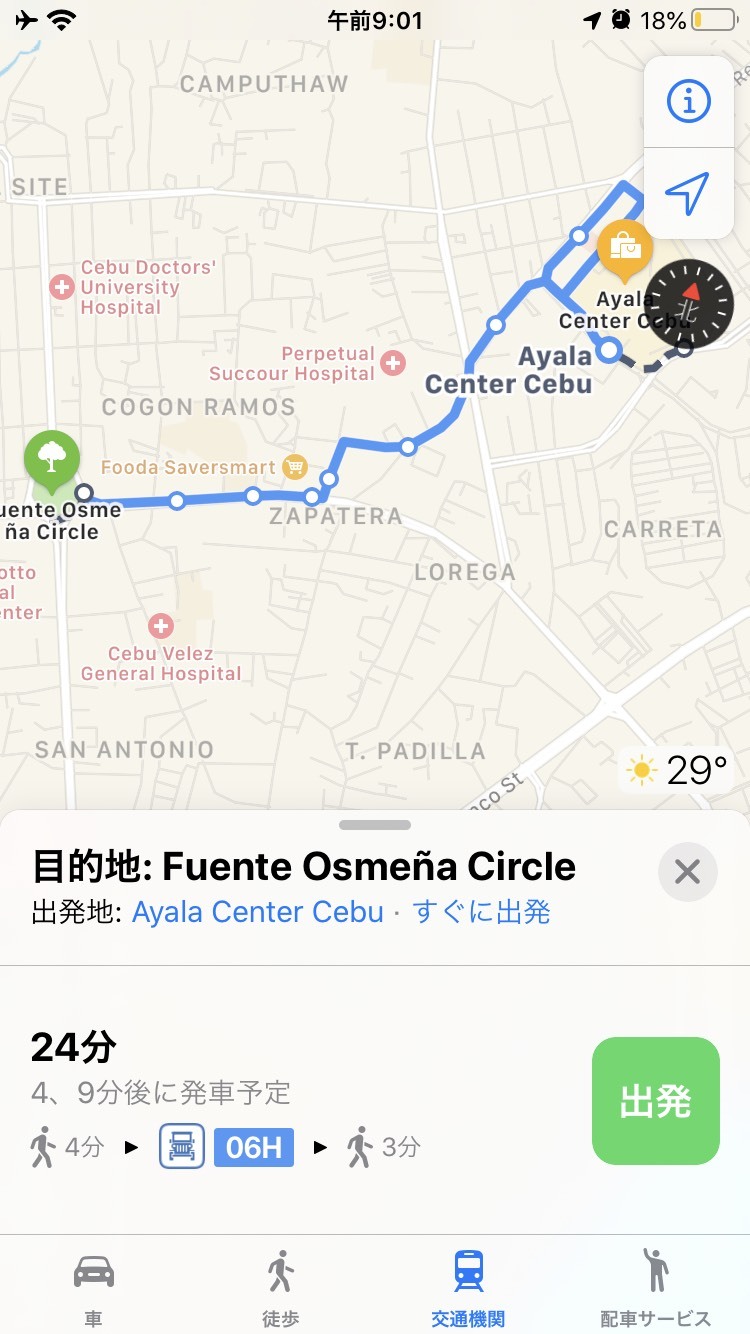
Task: Switch to the 配車サービス ride-hailing tab
Action: (x=655, y=1286)
